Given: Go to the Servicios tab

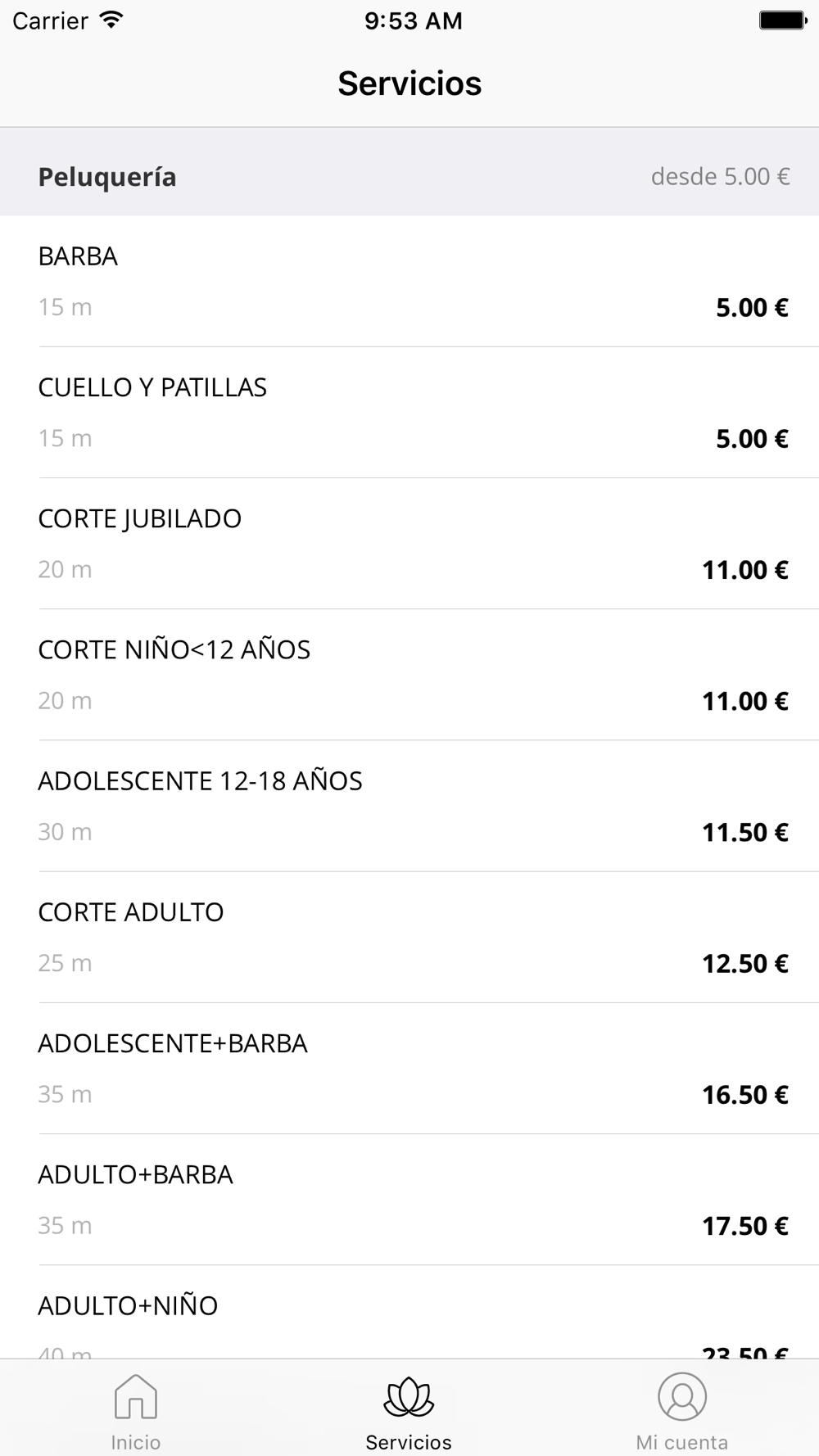Looking at the screenshot, I should pyautogui.click(x=409, y=1410).
